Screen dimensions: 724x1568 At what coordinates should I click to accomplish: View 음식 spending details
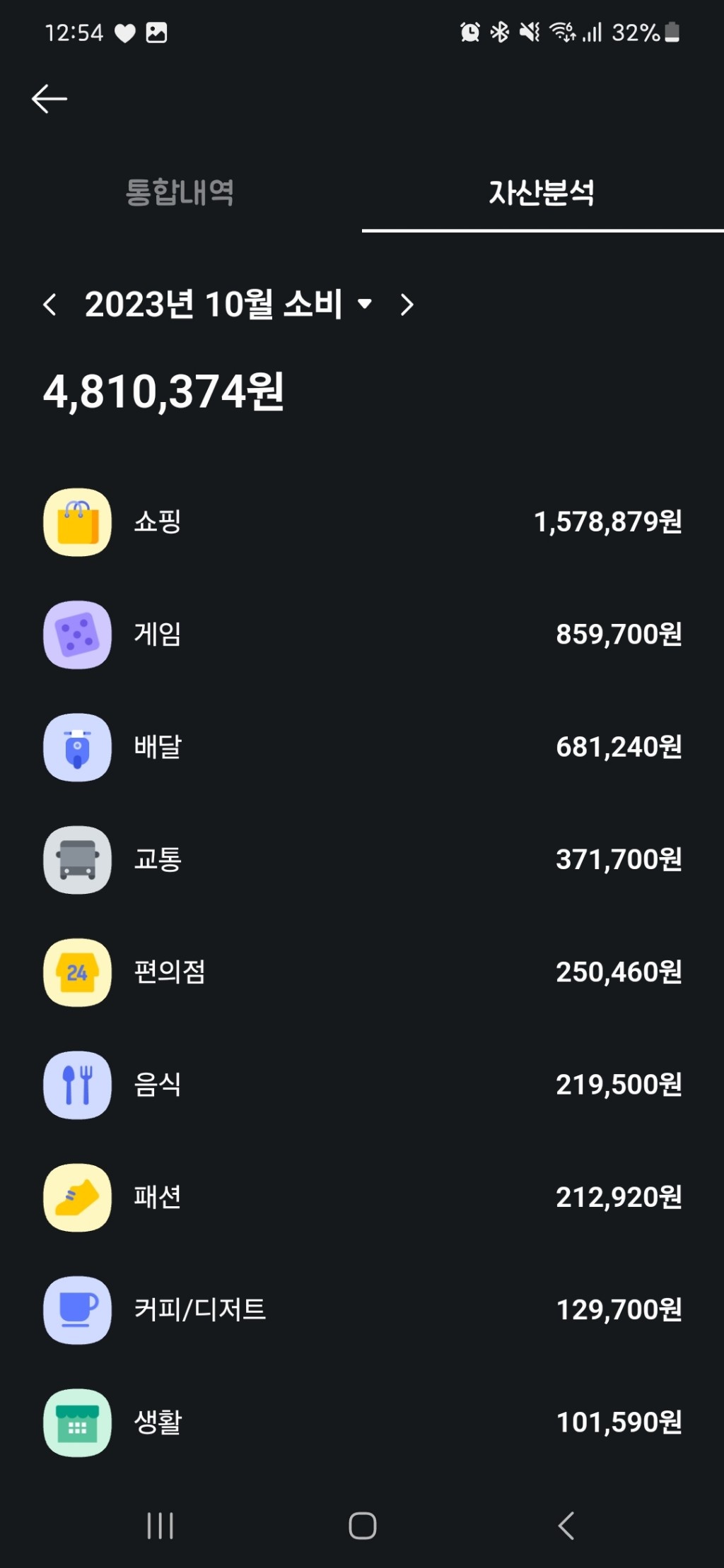(362, 1085)
